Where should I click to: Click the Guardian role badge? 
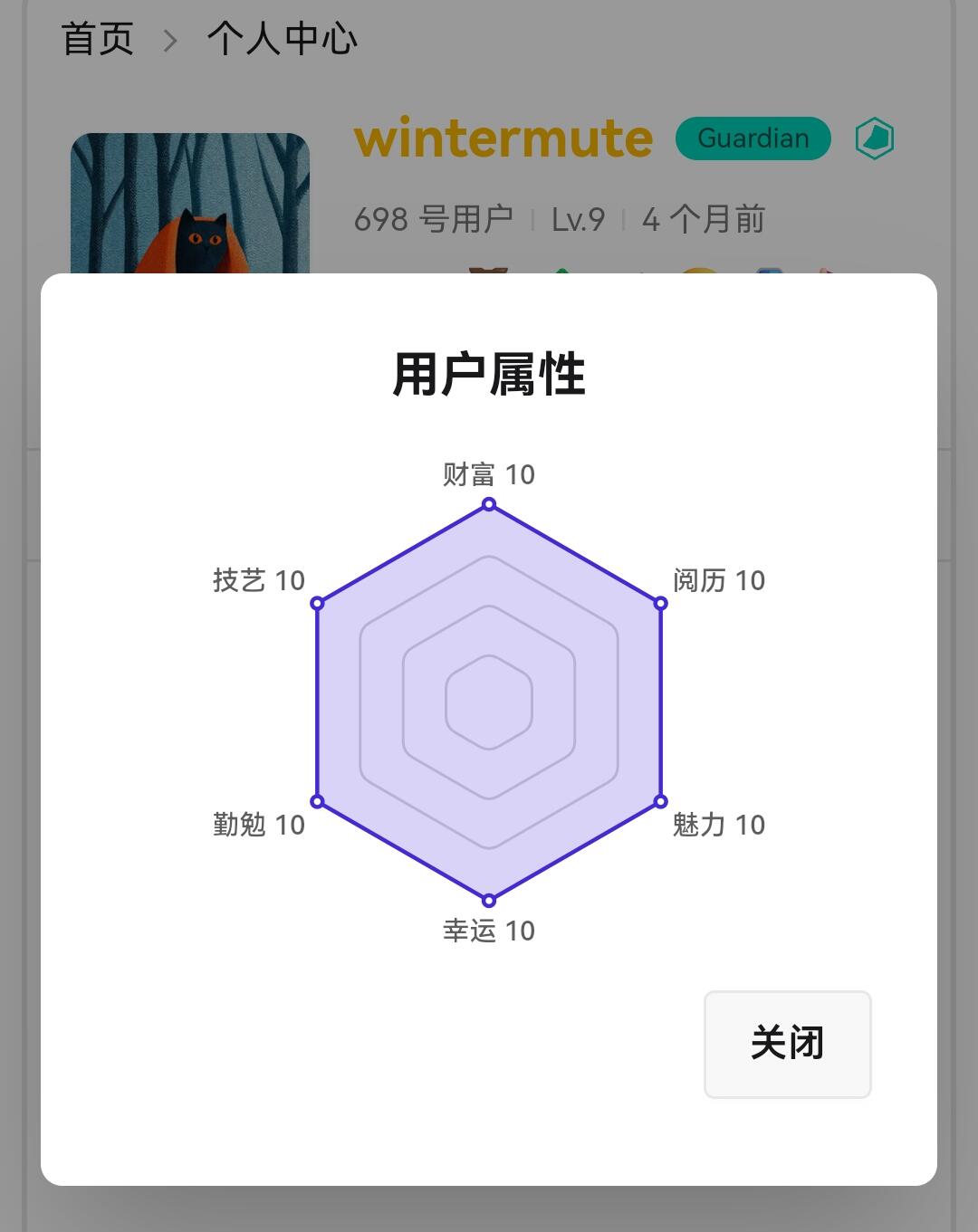coord(753,138)
